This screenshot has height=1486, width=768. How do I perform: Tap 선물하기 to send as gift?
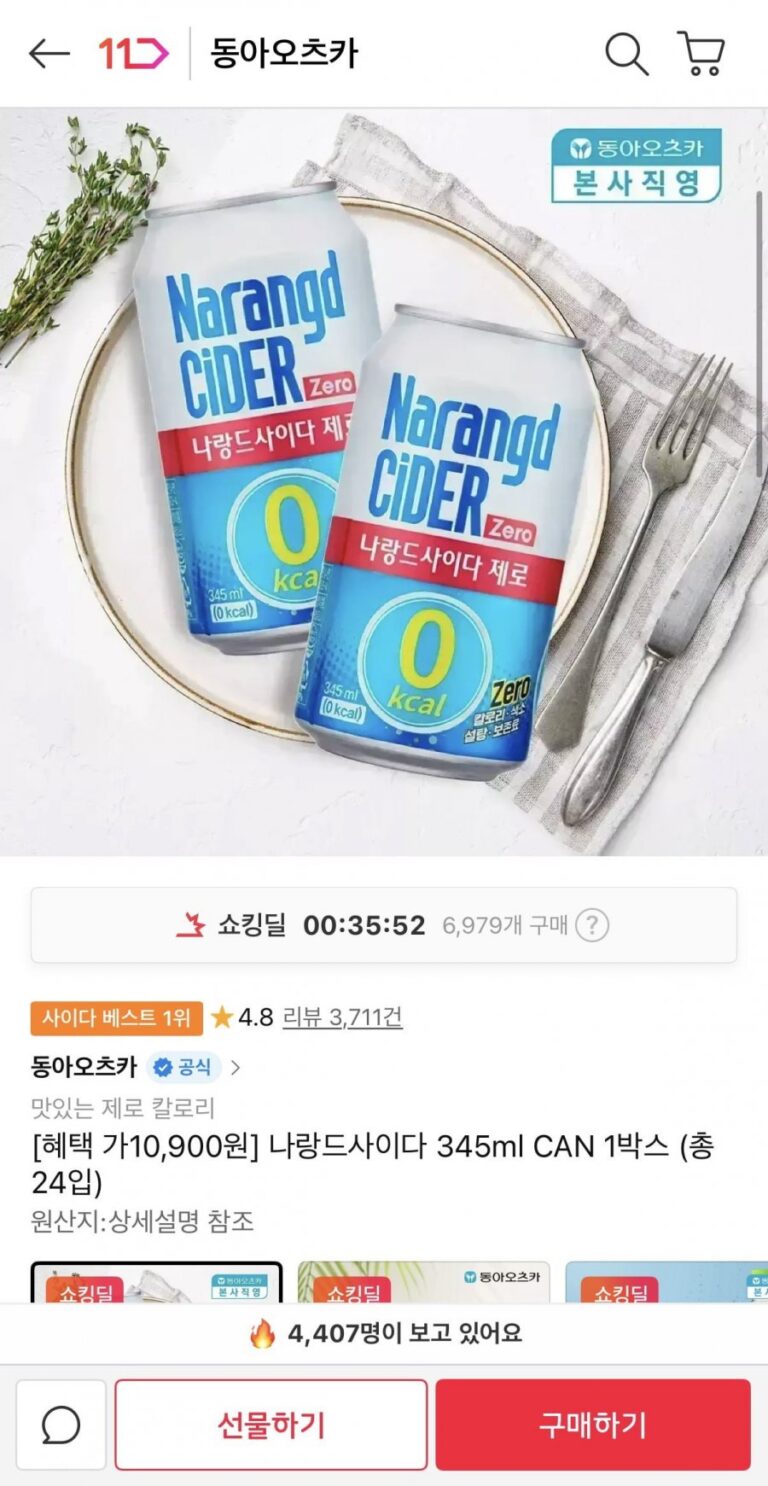click(271, 1425)
